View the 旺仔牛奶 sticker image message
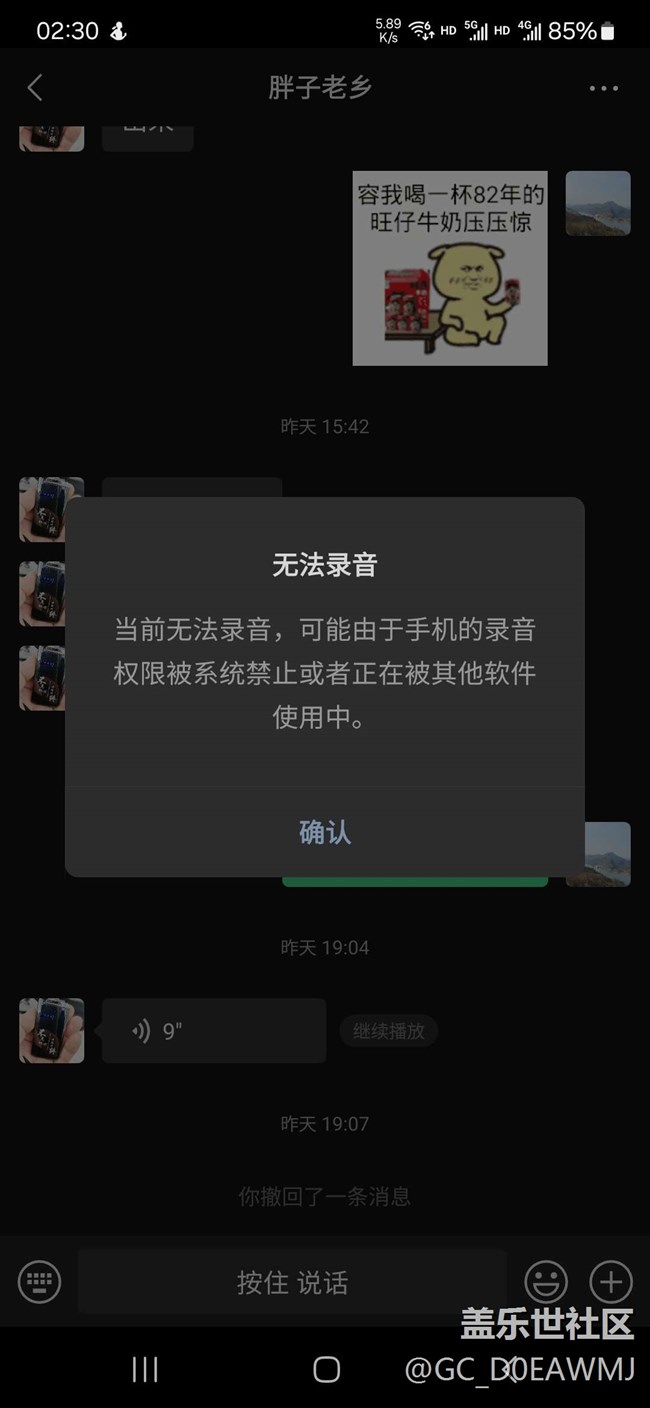This screenshot has height=1408, width=650. point(450,268)
